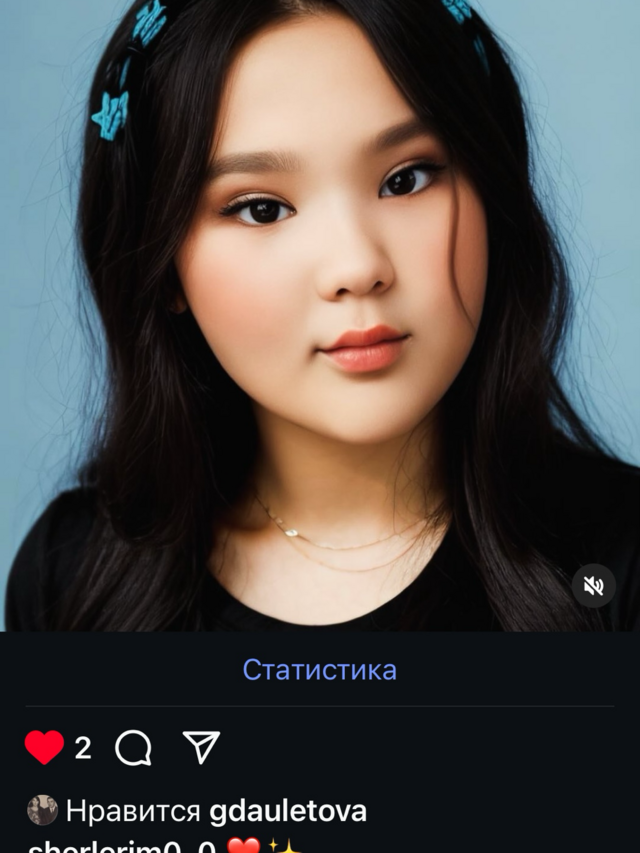640x853 pixels.
Task: Open gdauletova's profile from likes
Action: pos(288,810)
